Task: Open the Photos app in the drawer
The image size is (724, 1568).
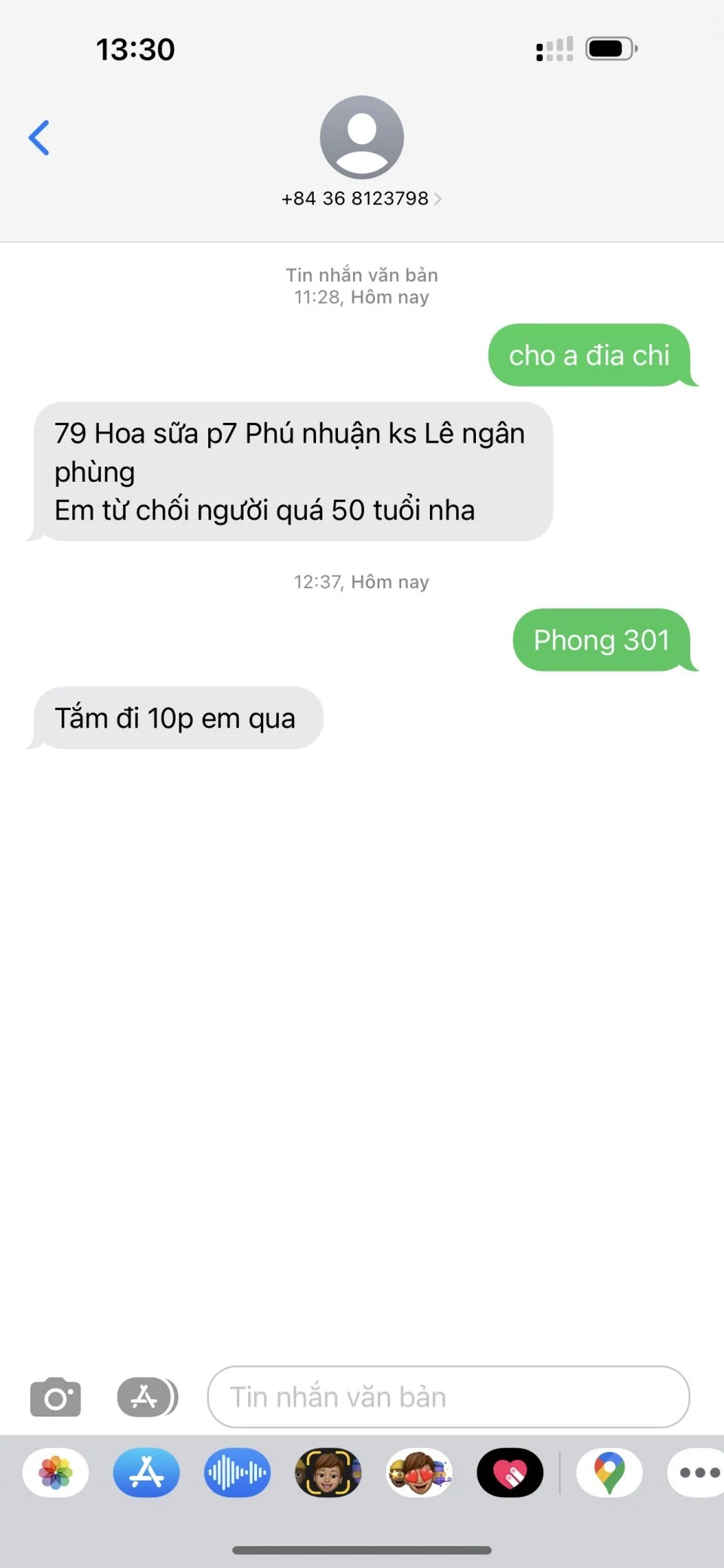Action: [x=56, y=1472]
